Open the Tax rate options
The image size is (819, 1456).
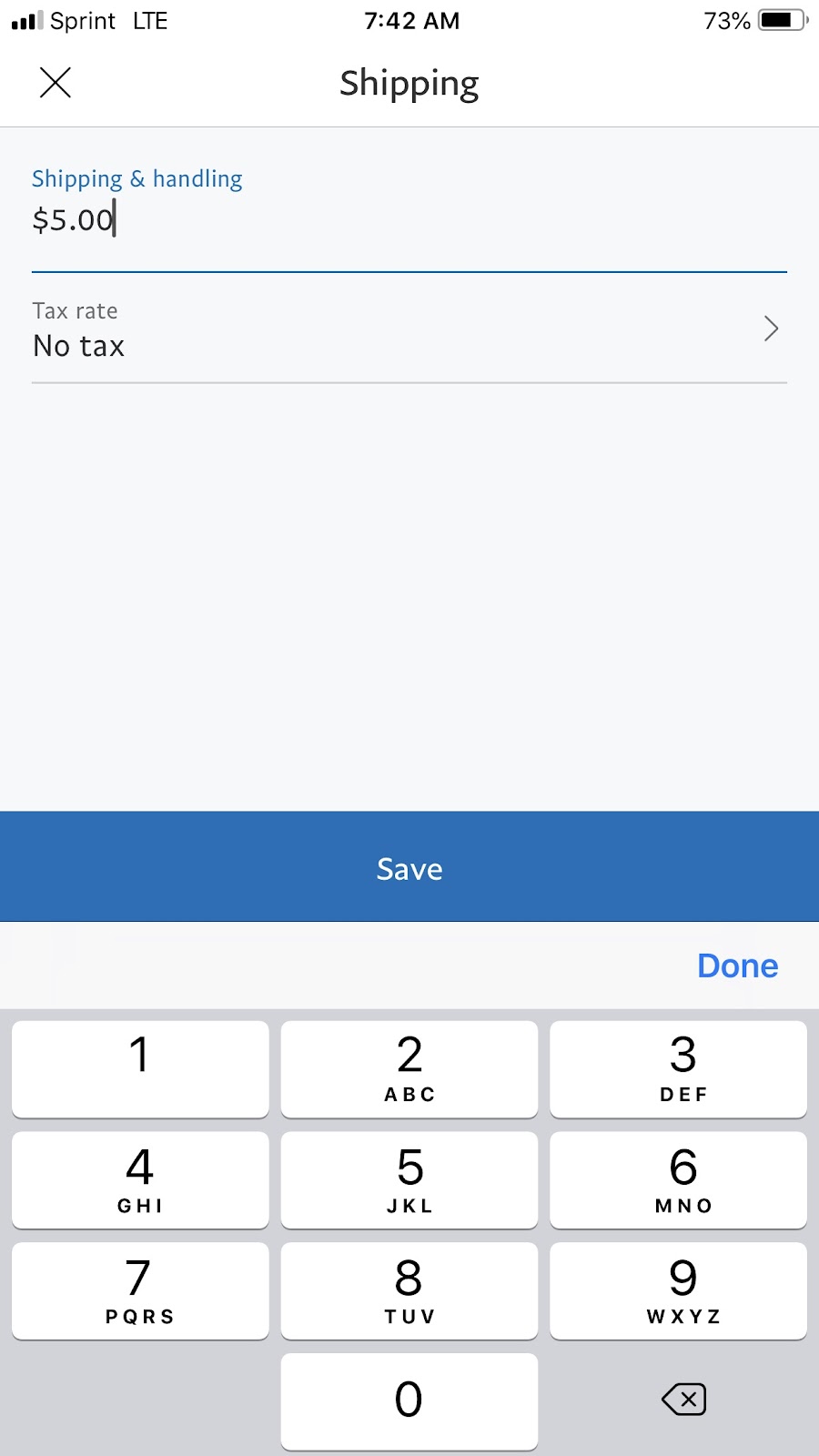click(x=409, y=329)
